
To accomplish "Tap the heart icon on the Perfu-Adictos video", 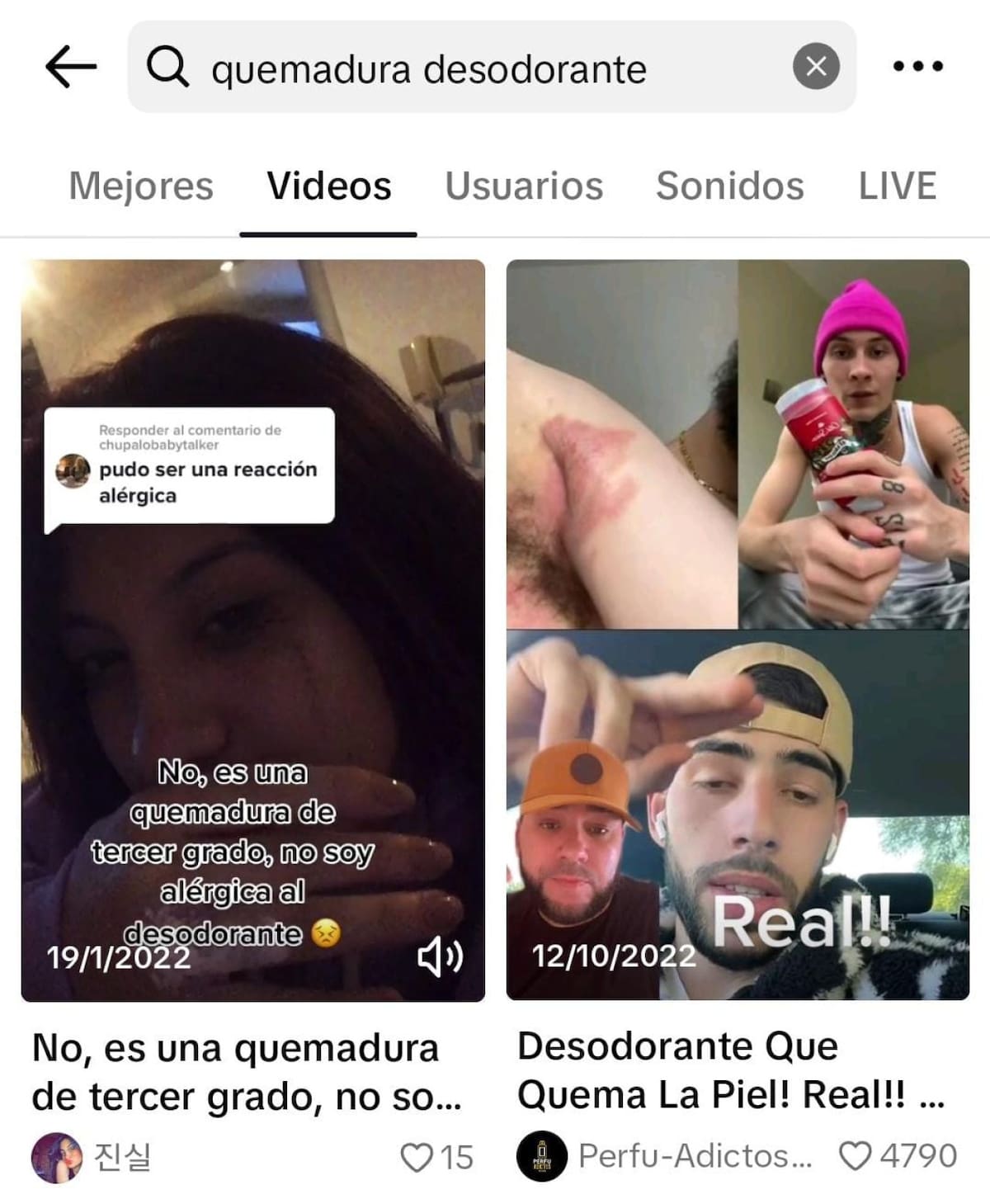I will tap(858, 1159).
